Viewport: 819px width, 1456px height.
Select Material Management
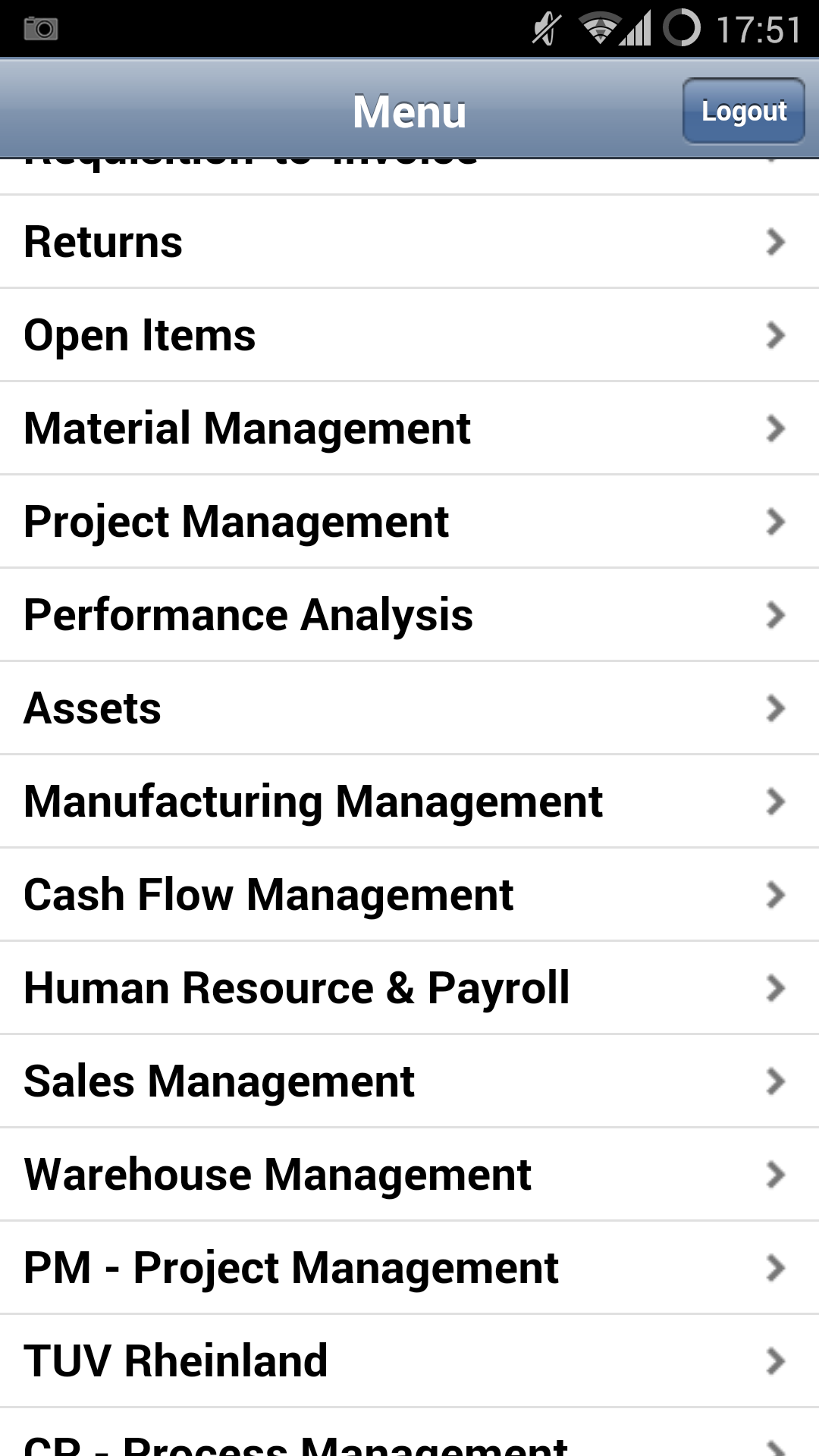point(409,428)
